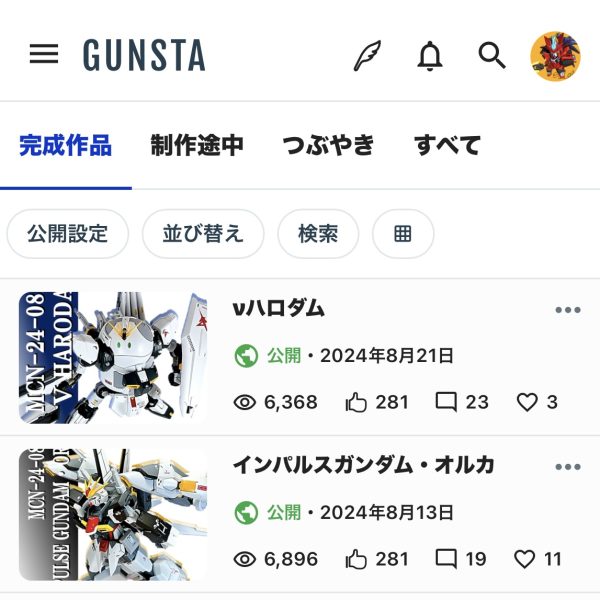Open the インパルスガンダム・オルカ work thumbnail
This screenshot has width=600, height=600.
pos(113,514)
